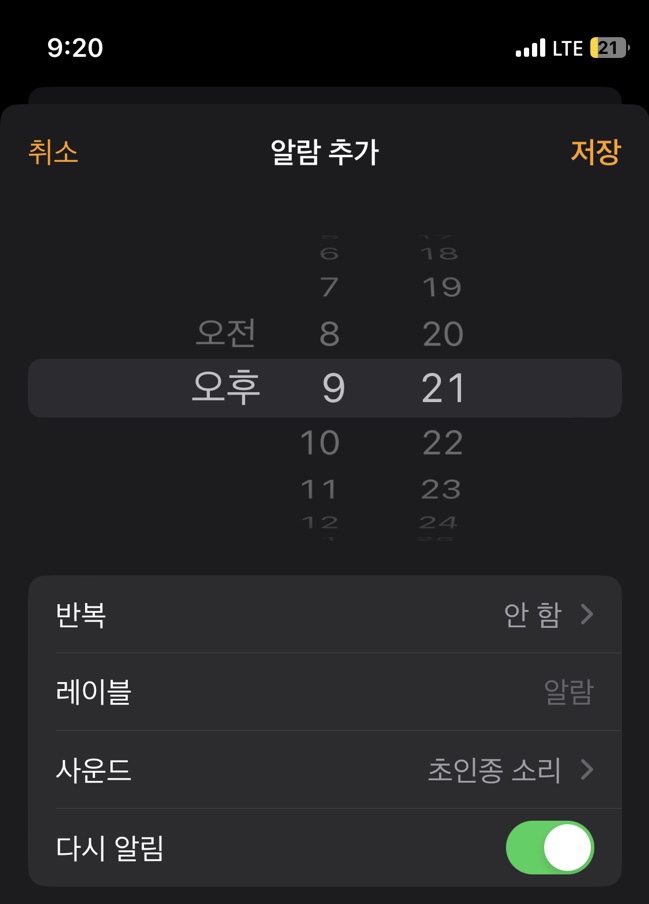Choose hour 10 in the picker
This screenshot has width=649, height=904.
pyautogui.click(x=320, y=442)
